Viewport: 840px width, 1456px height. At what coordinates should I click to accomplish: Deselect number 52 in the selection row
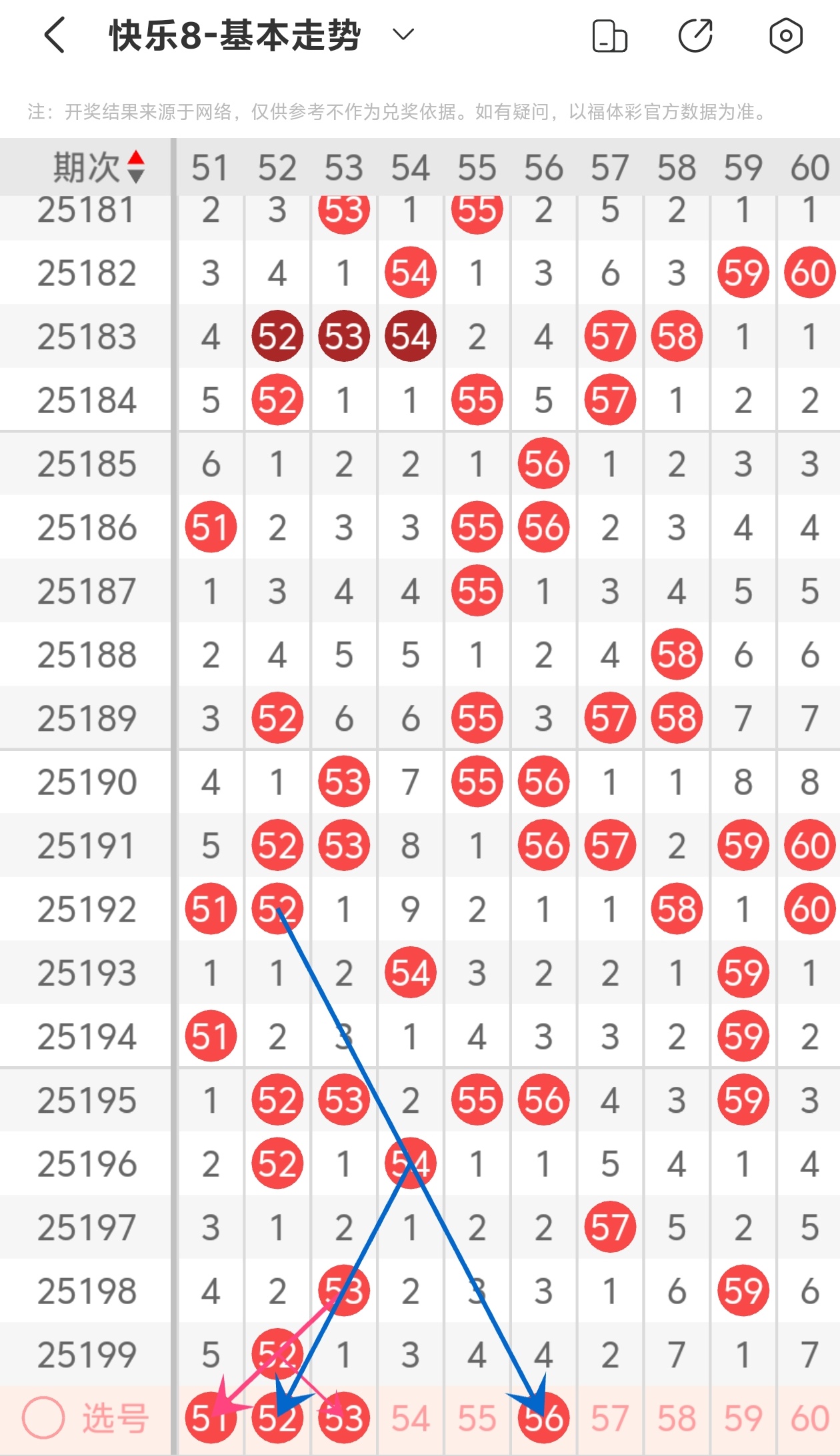pyautogui.click(x=277, y=1417)
